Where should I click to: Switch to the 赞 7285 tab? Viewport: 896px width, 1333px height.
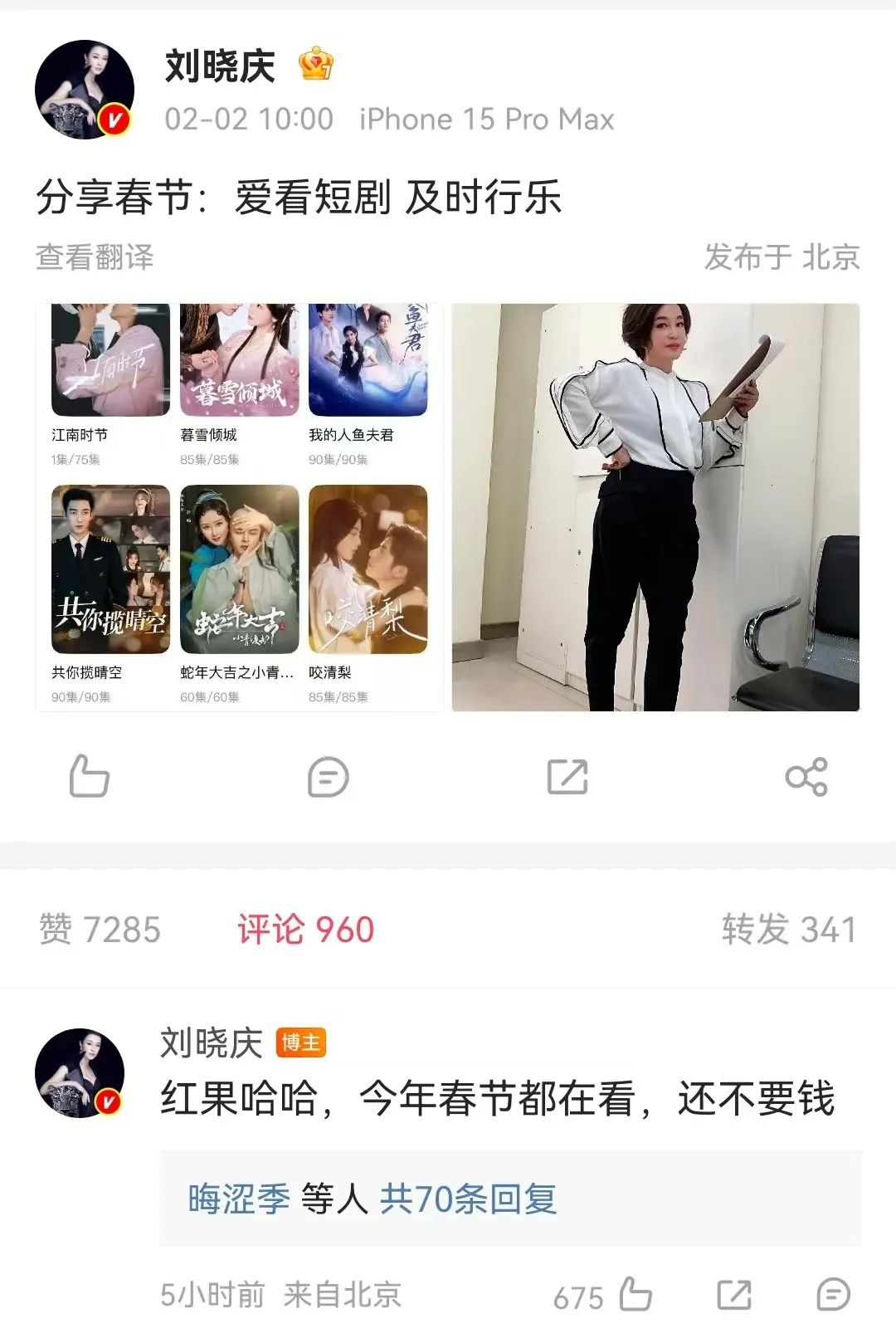(100, 930)
